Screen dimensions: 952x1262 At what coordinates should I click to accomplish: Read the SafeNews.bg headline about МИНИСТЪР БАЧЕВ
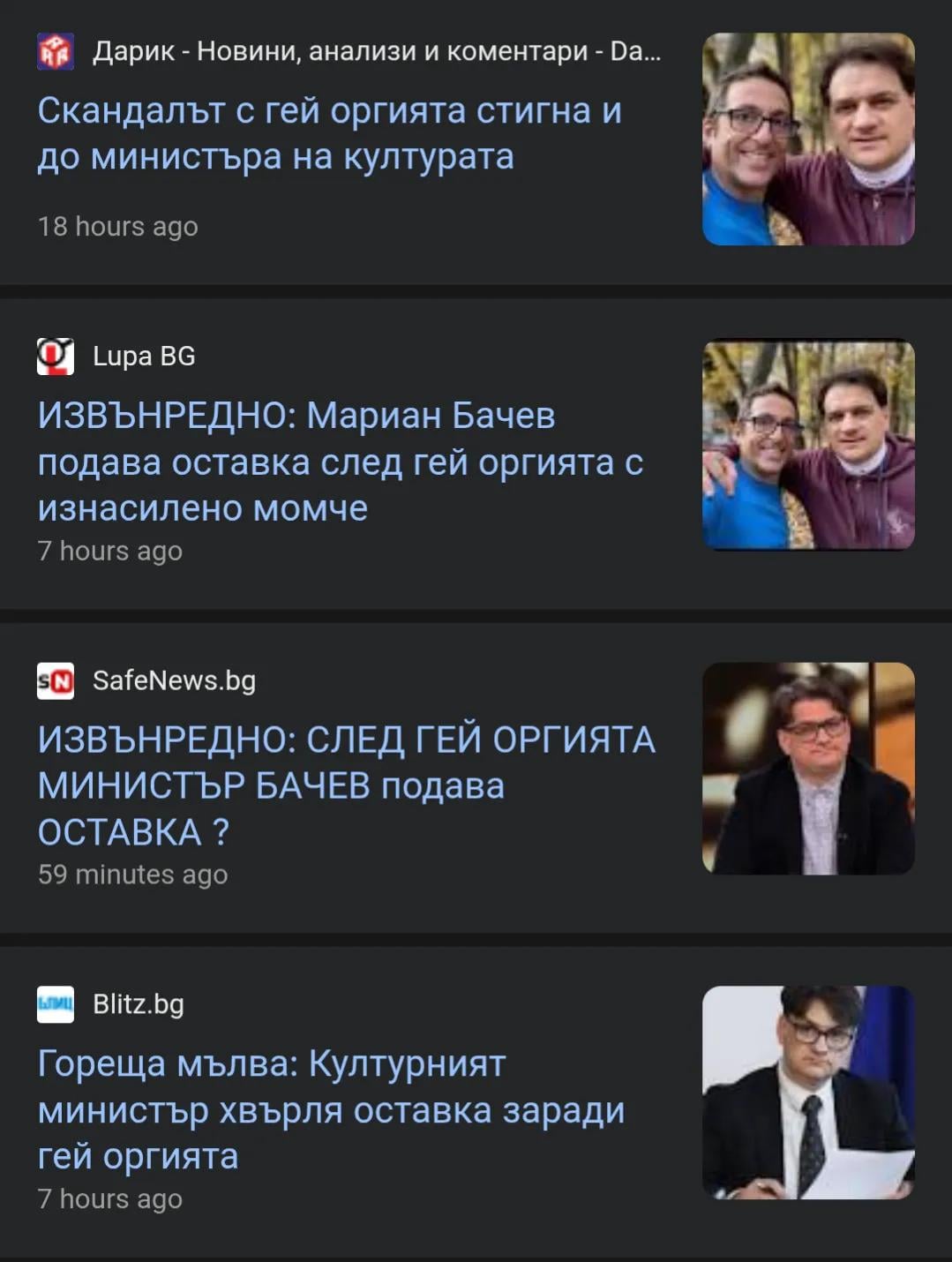coord(346,785)
